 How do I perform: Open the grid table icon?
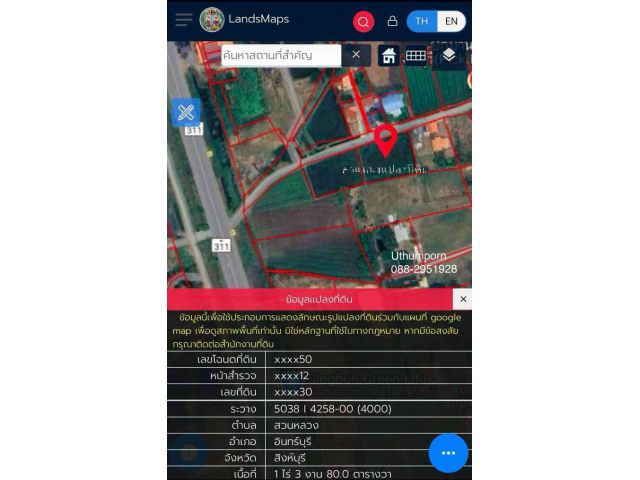tap(416, 56)
